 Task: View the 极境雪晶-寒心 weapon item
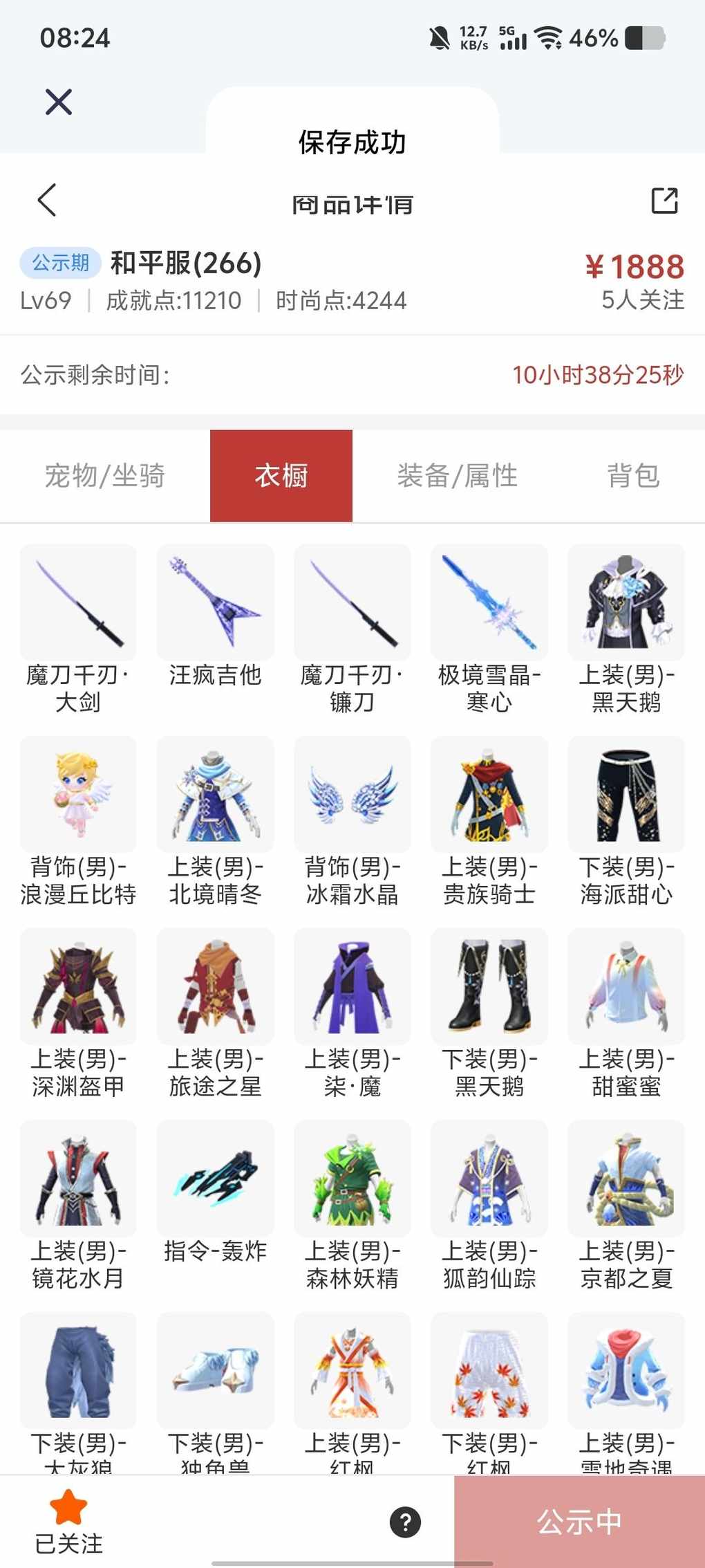click(x=489, y=602)
